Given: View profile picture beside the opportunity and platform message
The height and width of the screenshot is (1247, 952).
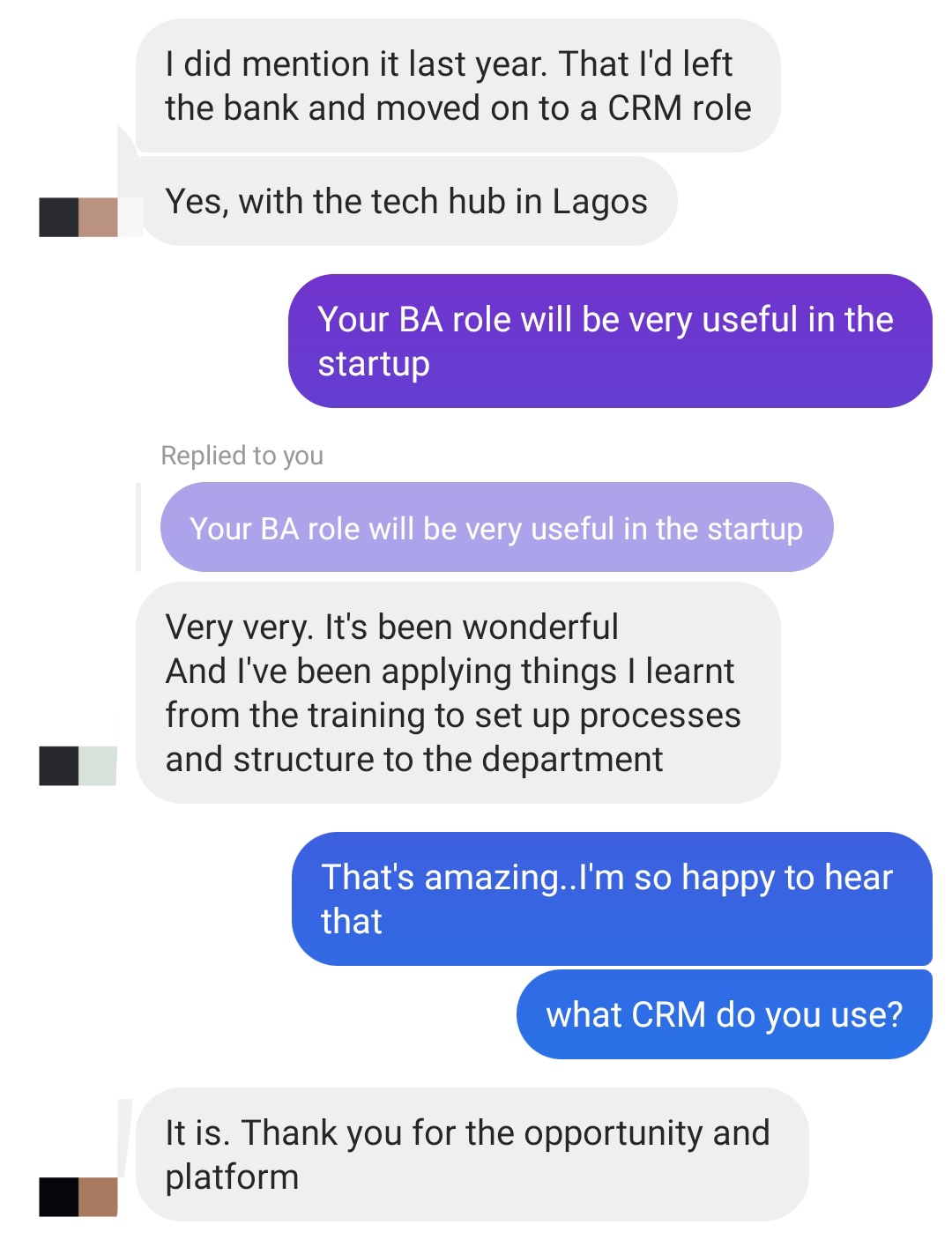Looking at the screenshot, I should (x=78, y=1196).
